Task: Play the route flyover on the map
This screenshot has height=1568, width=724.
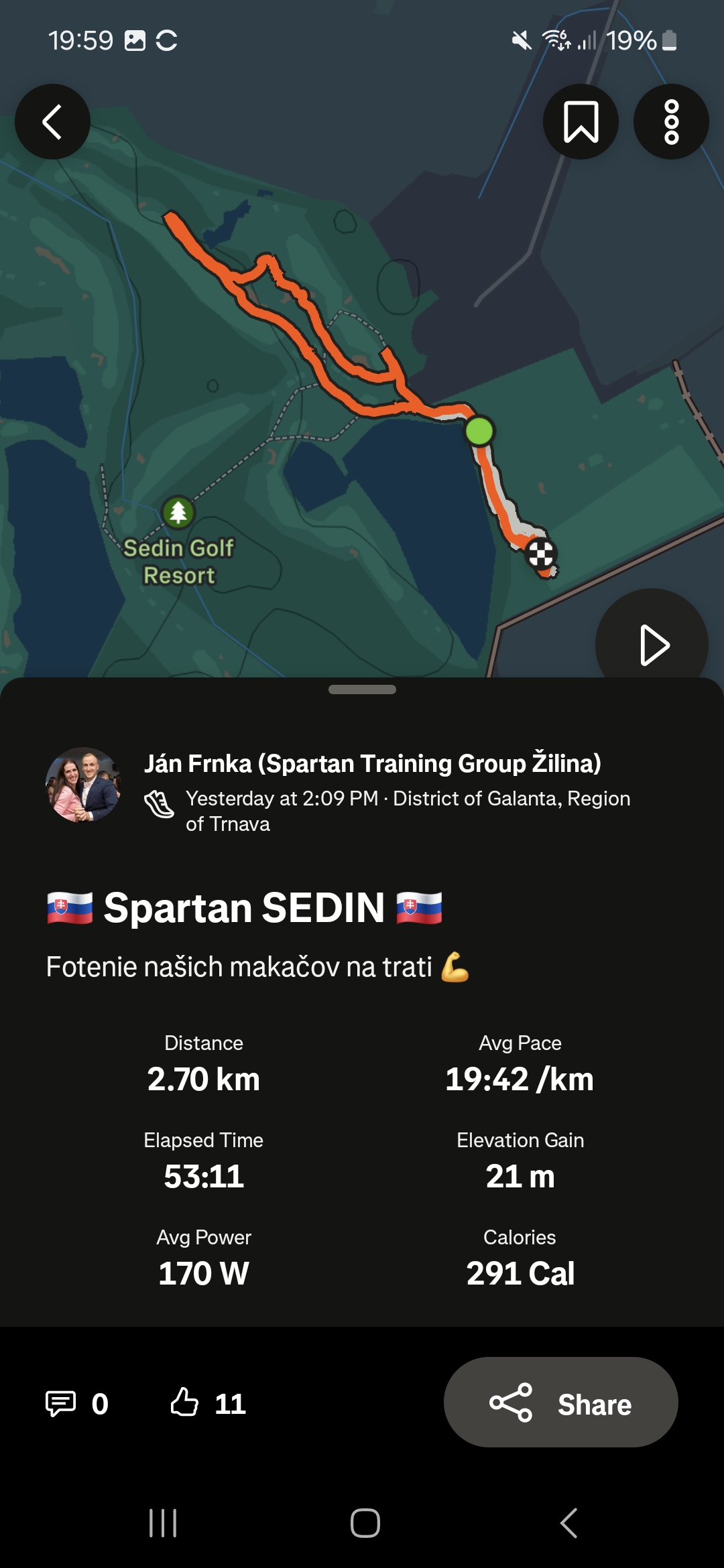Action: [x=652, y=644]
